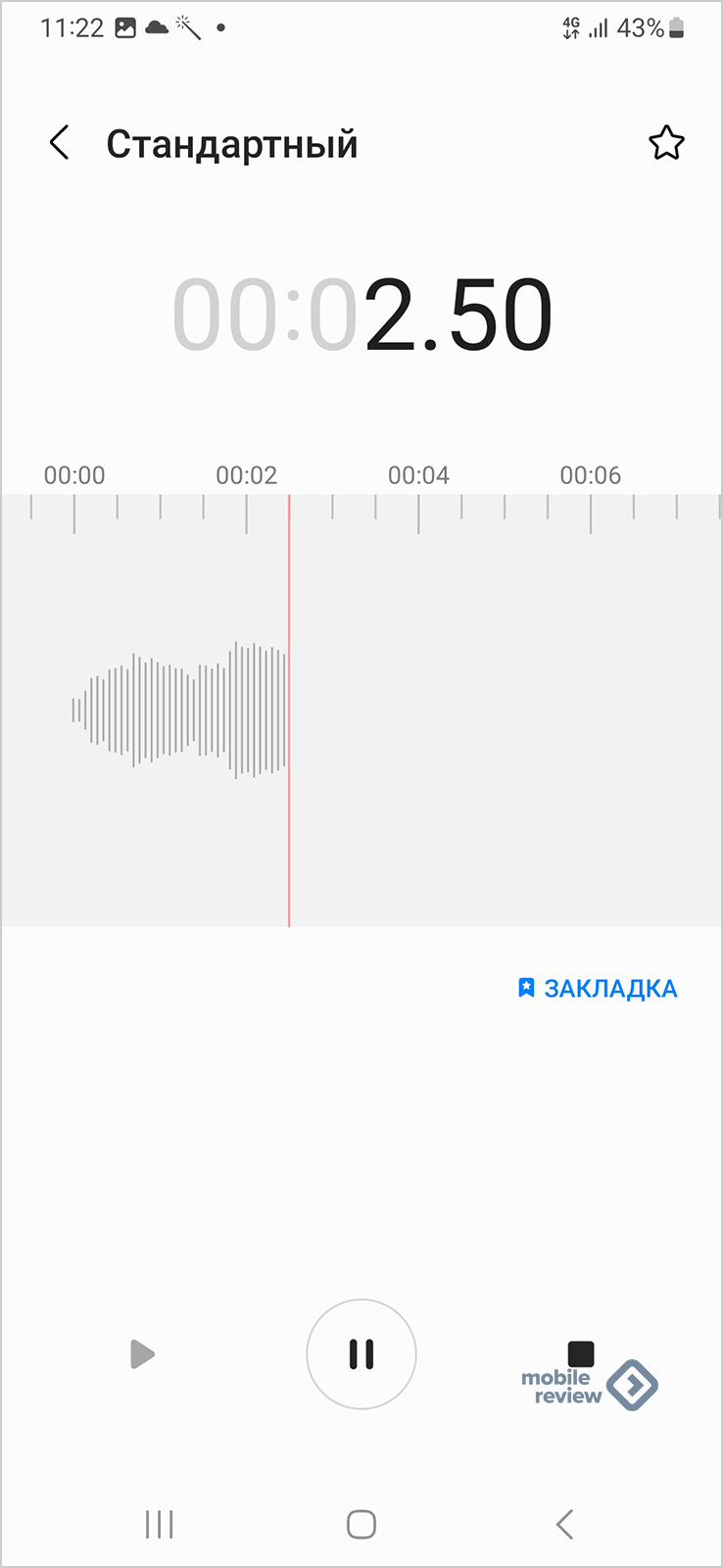Go to the home screen
Screen dimensions: 723x1568
[x=361, y=1524]
